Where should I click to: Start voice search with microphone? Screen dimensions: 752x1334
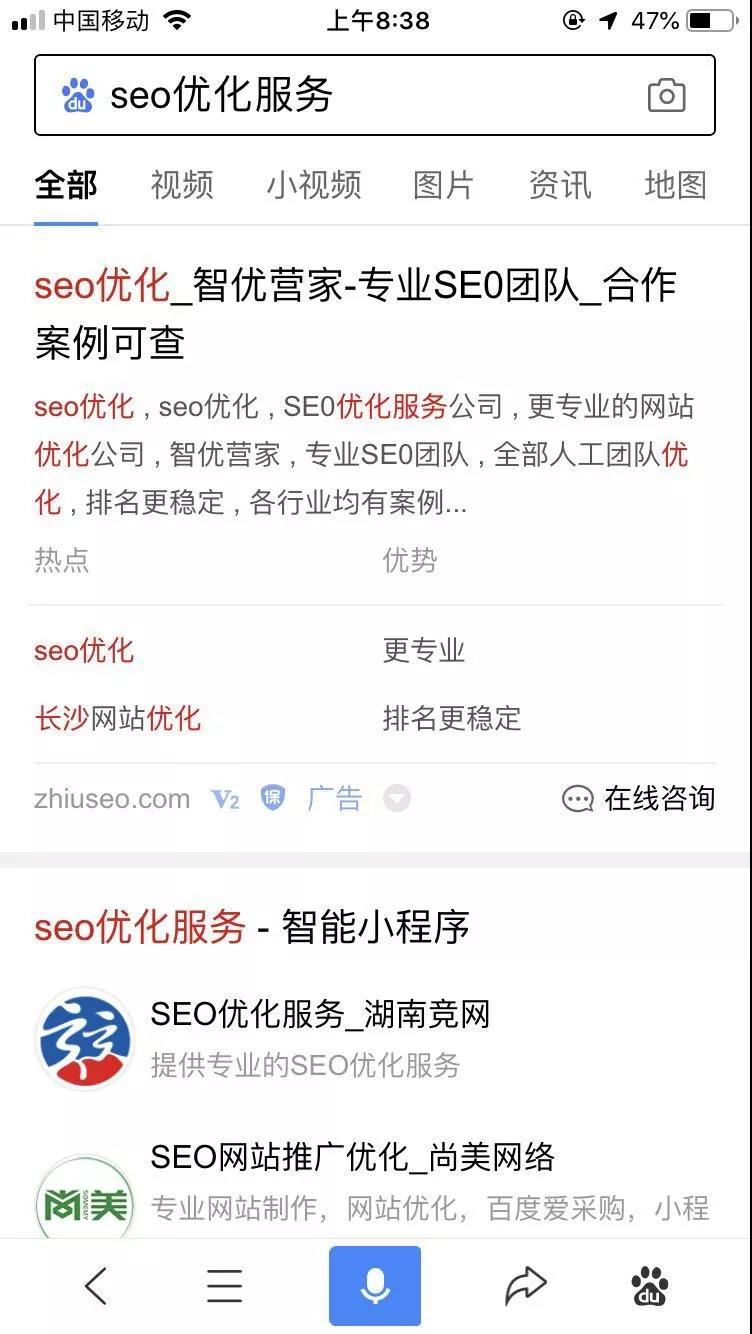point(375,1286)
